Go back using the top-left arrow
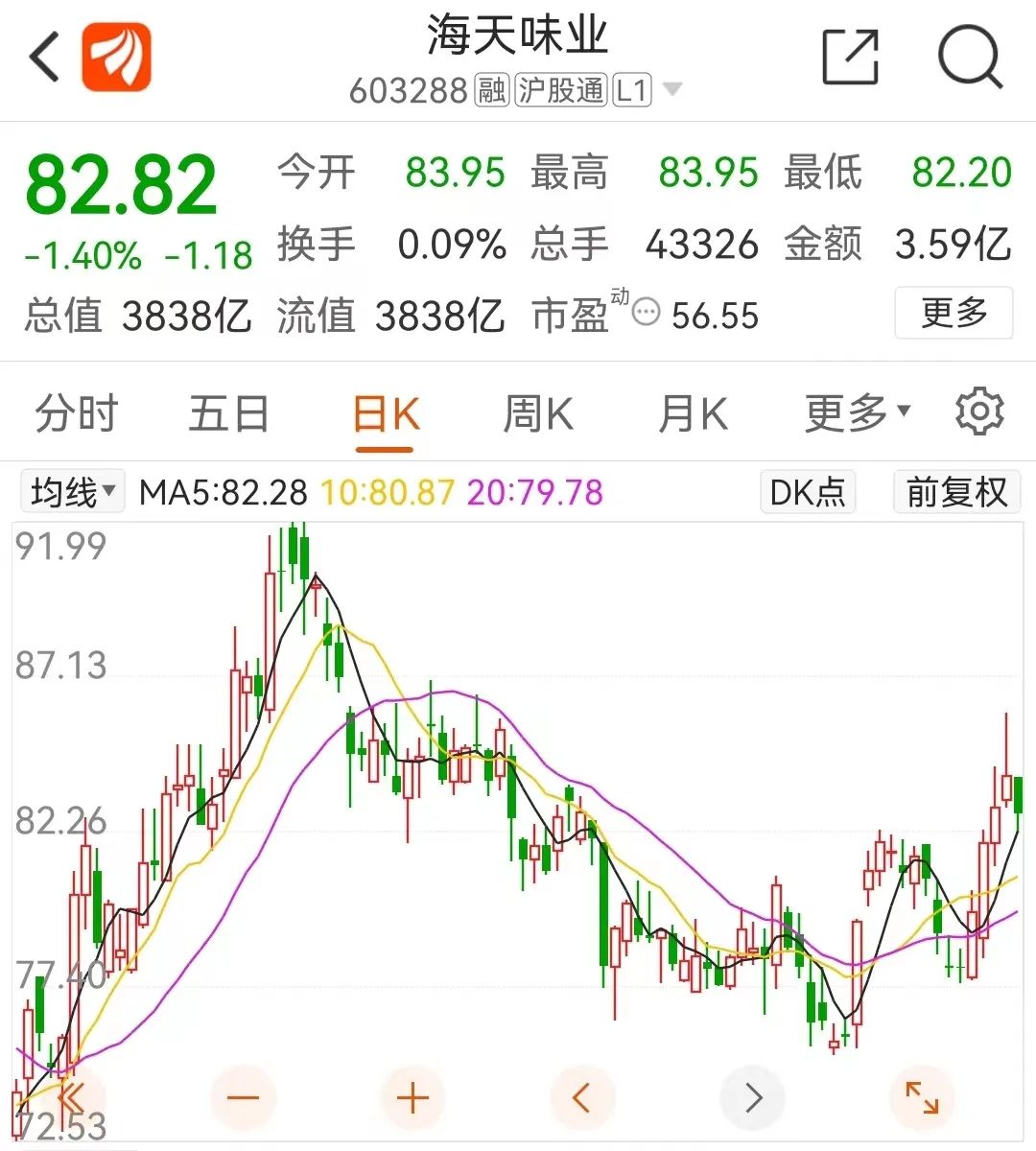The image size is (1036, 1151). (45, 58)
